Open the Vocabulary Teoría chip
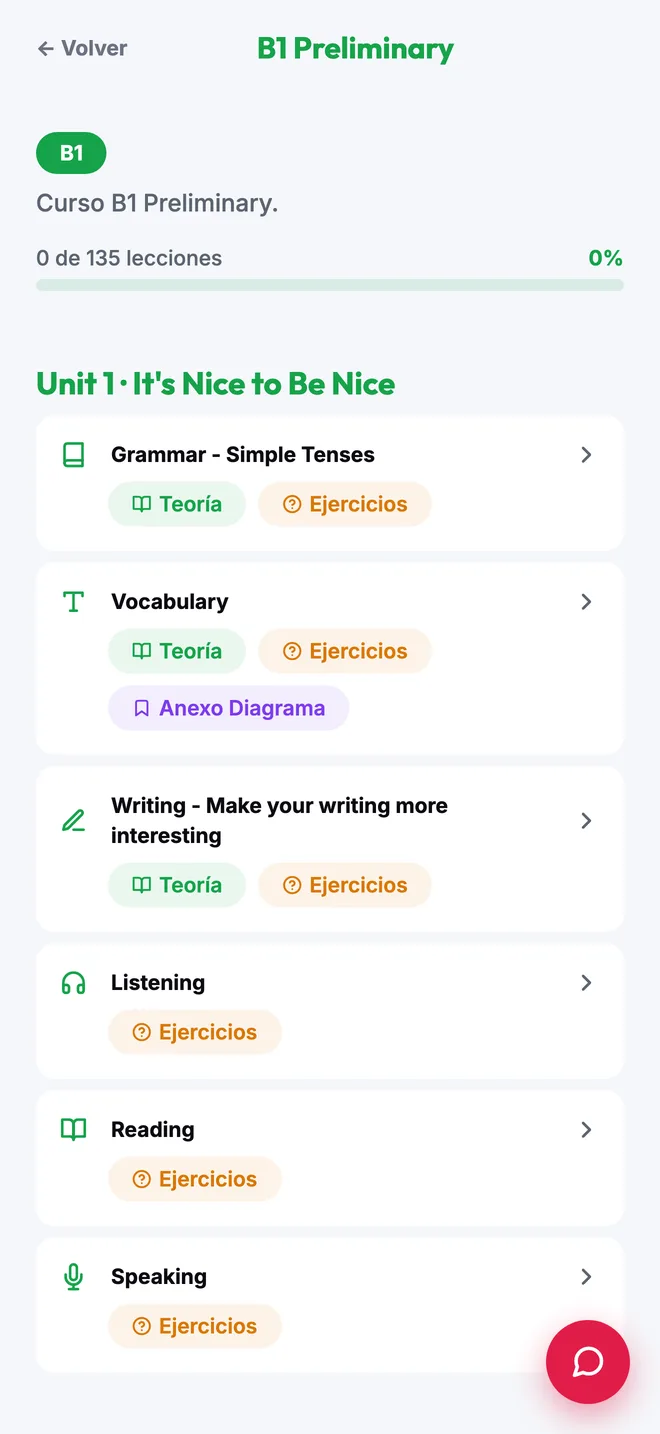The image size is (660, 1434). (177, 651)
